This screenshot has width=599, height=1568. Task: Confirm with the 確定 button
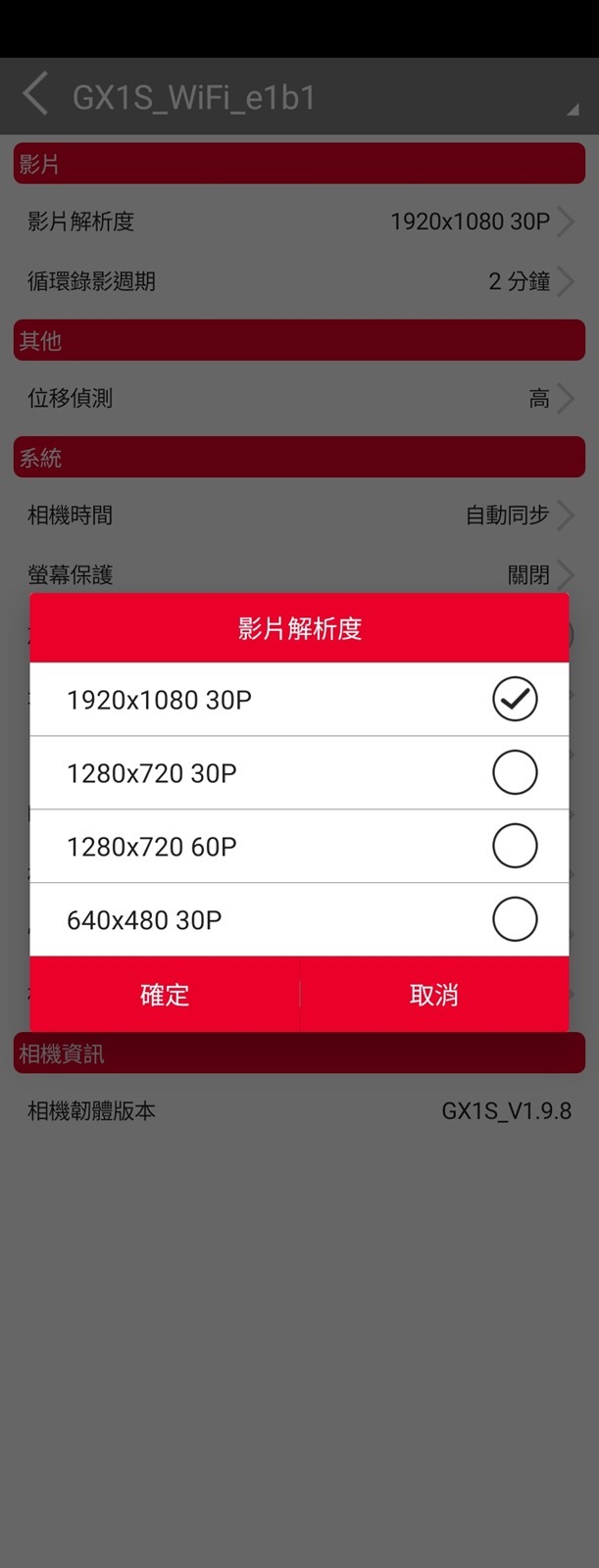[x=165, y=995]
